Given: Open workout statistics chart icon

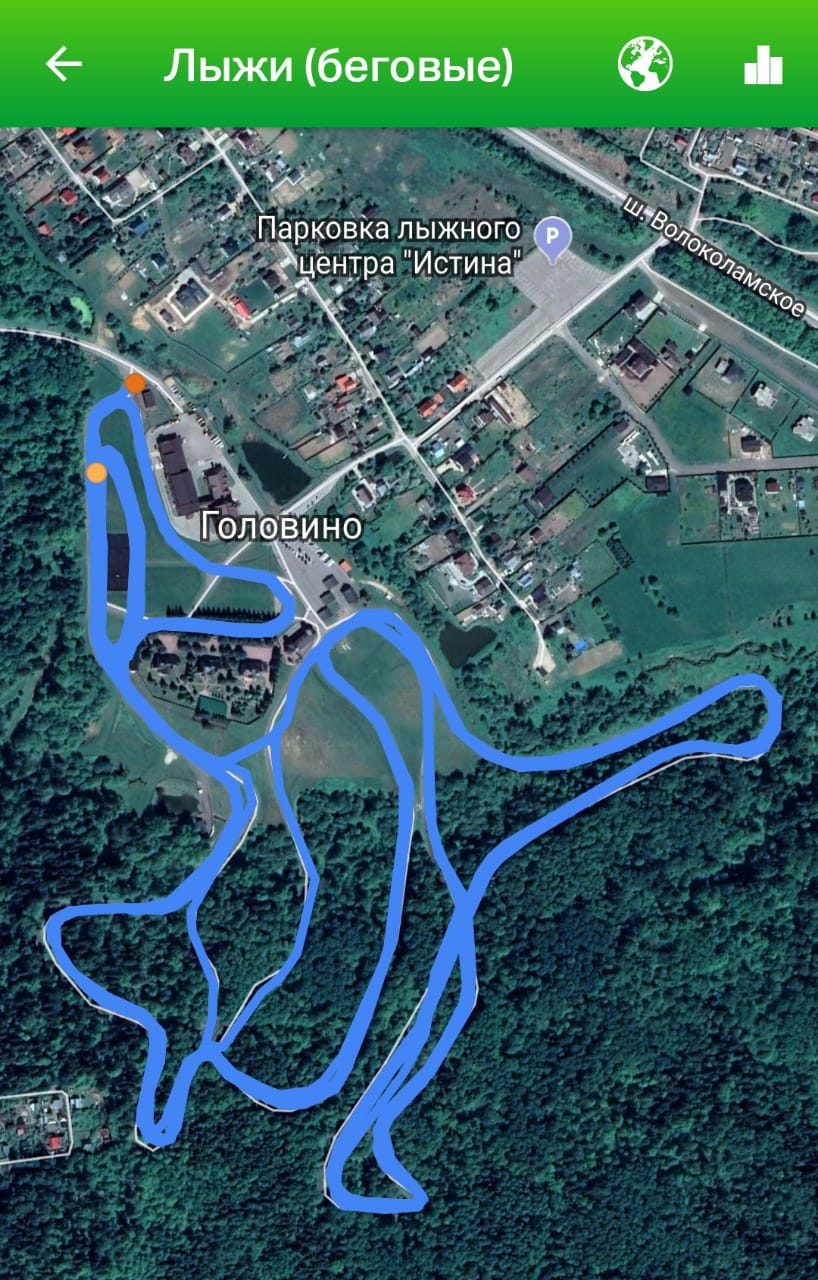Looking at the screenshot, I should click(x=763, y=66).
